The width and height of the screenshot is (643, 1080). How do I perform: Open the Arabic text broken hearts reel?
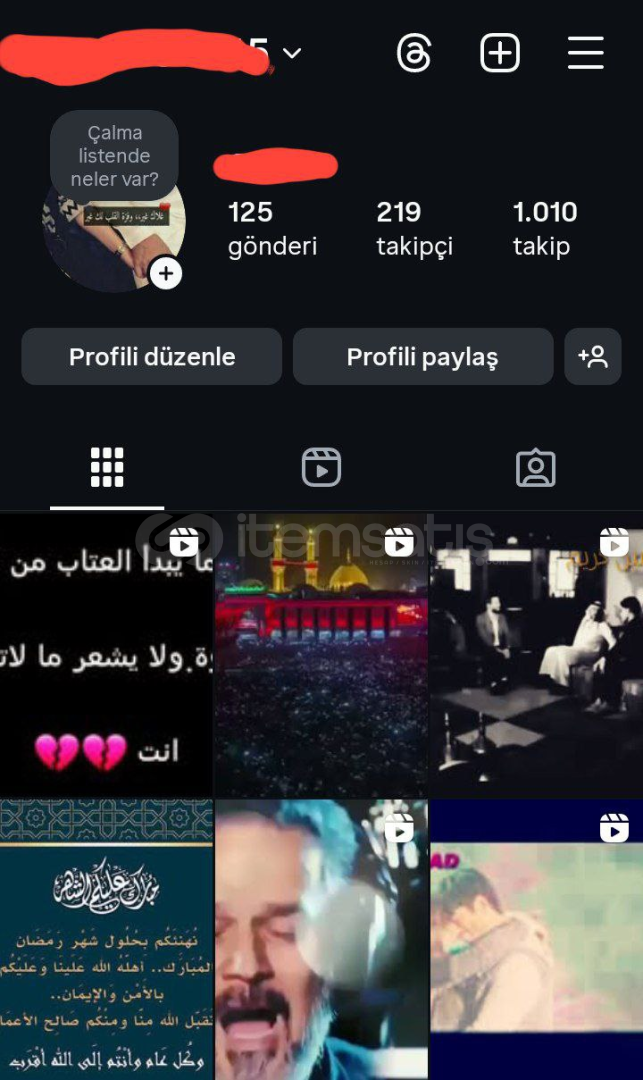[x=106, y=655]
